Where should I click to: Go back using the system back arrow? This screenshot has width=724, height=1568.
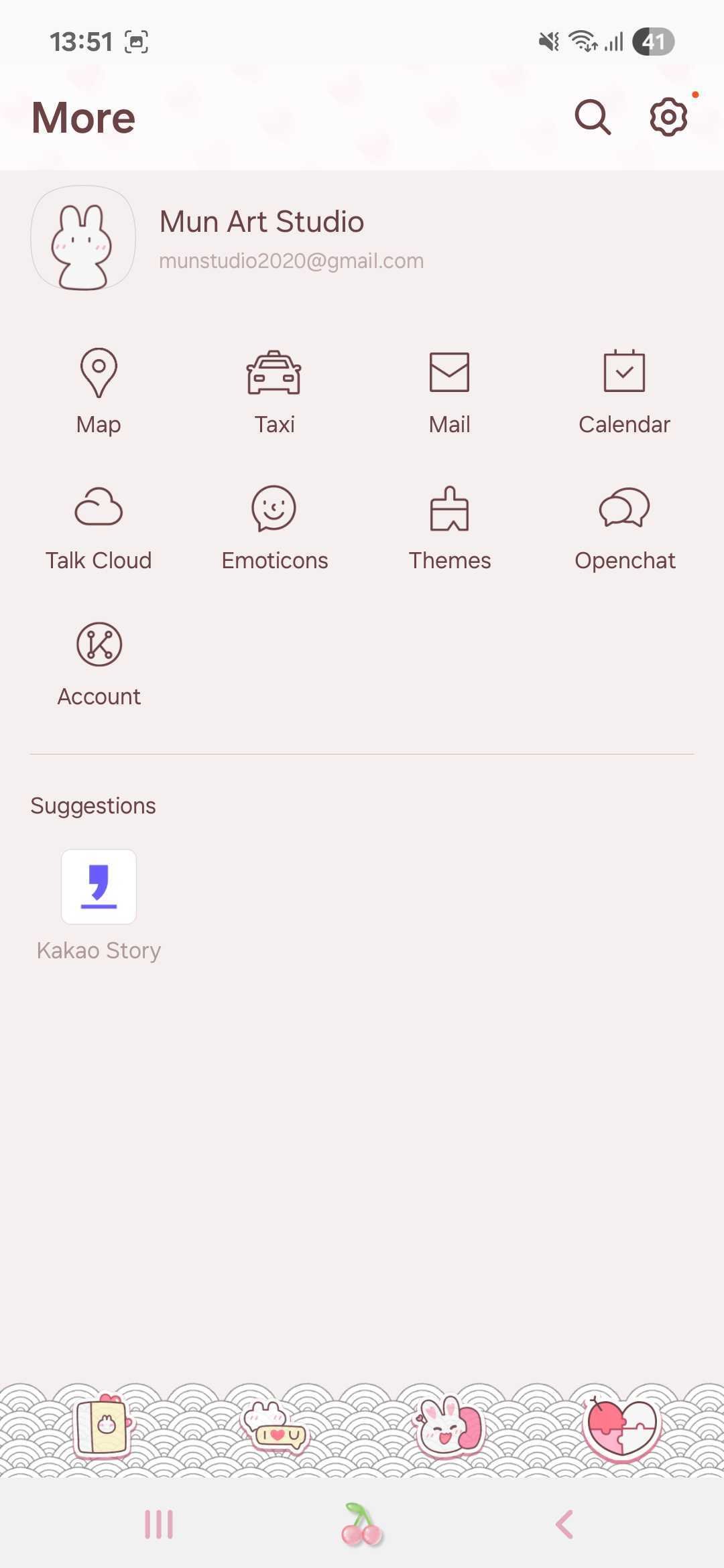pyautogui.click(x=564, y=1524)
